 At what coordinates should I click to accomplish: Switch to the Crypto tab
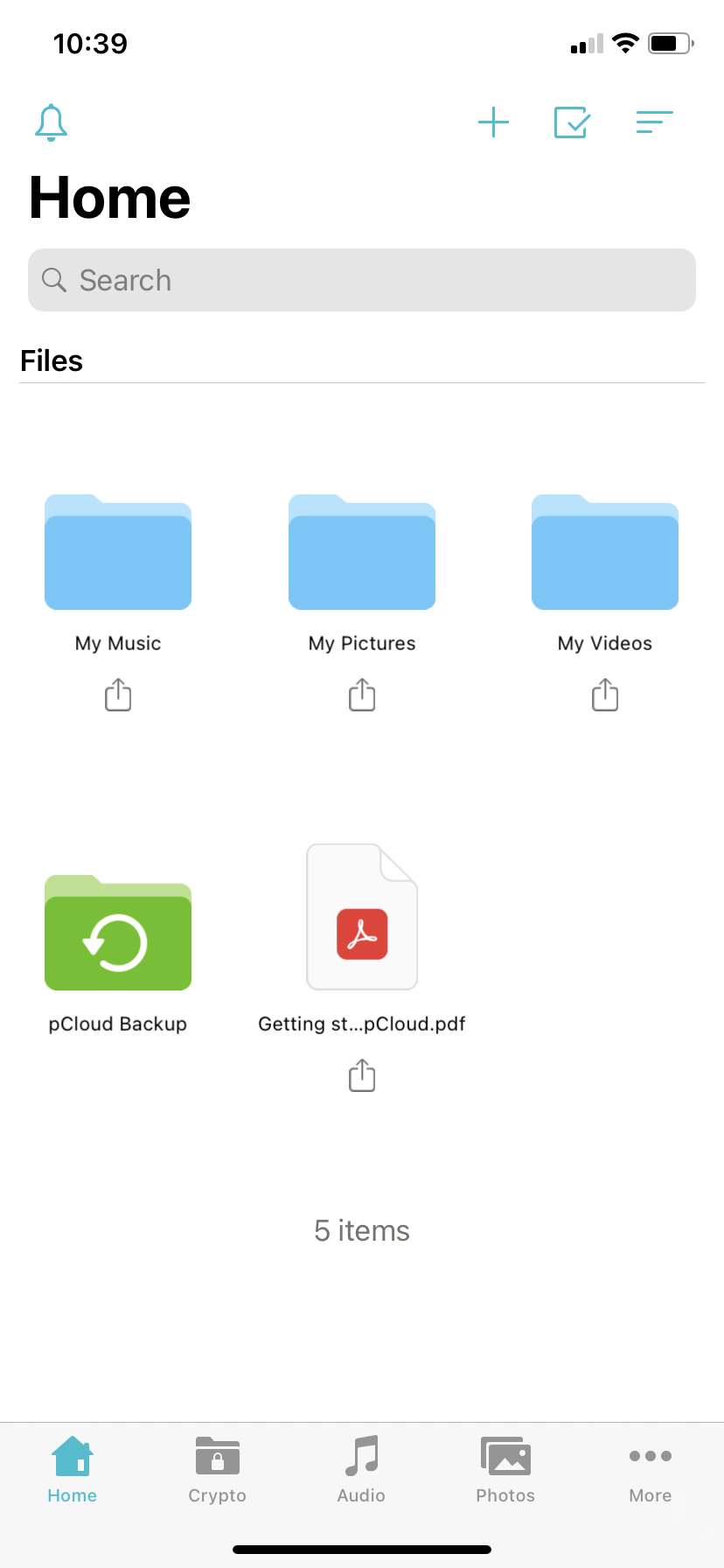(x=218, y=1470)
